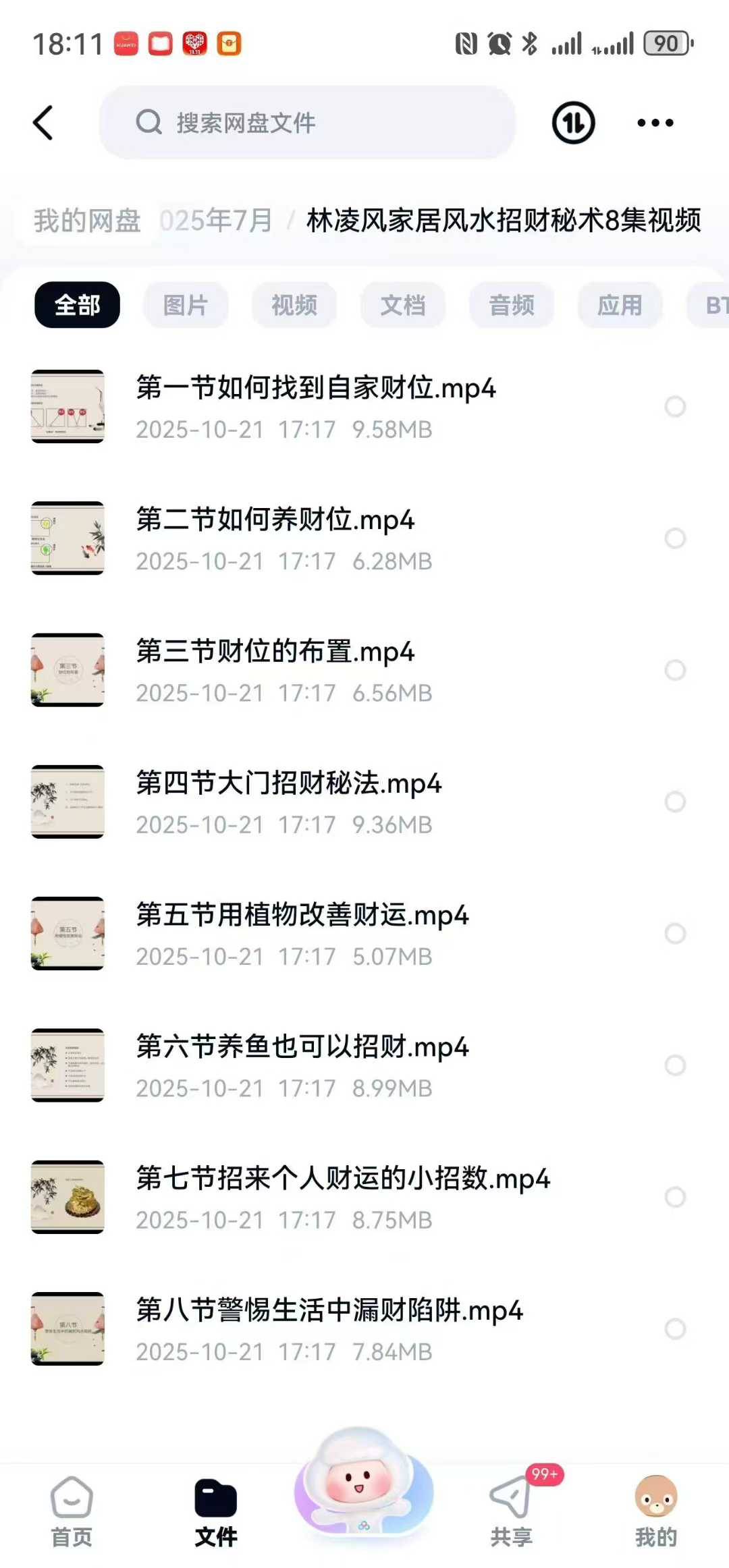729x1568 pixels.
Task: Filter files by 视频
Action: 294,305
